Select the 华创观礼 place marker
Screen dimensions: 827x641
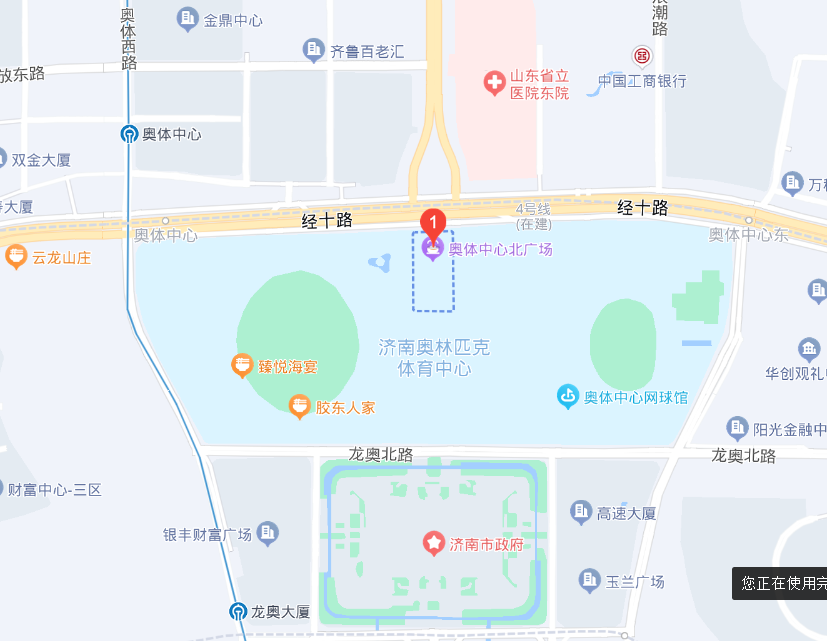[x=809, y=350]
